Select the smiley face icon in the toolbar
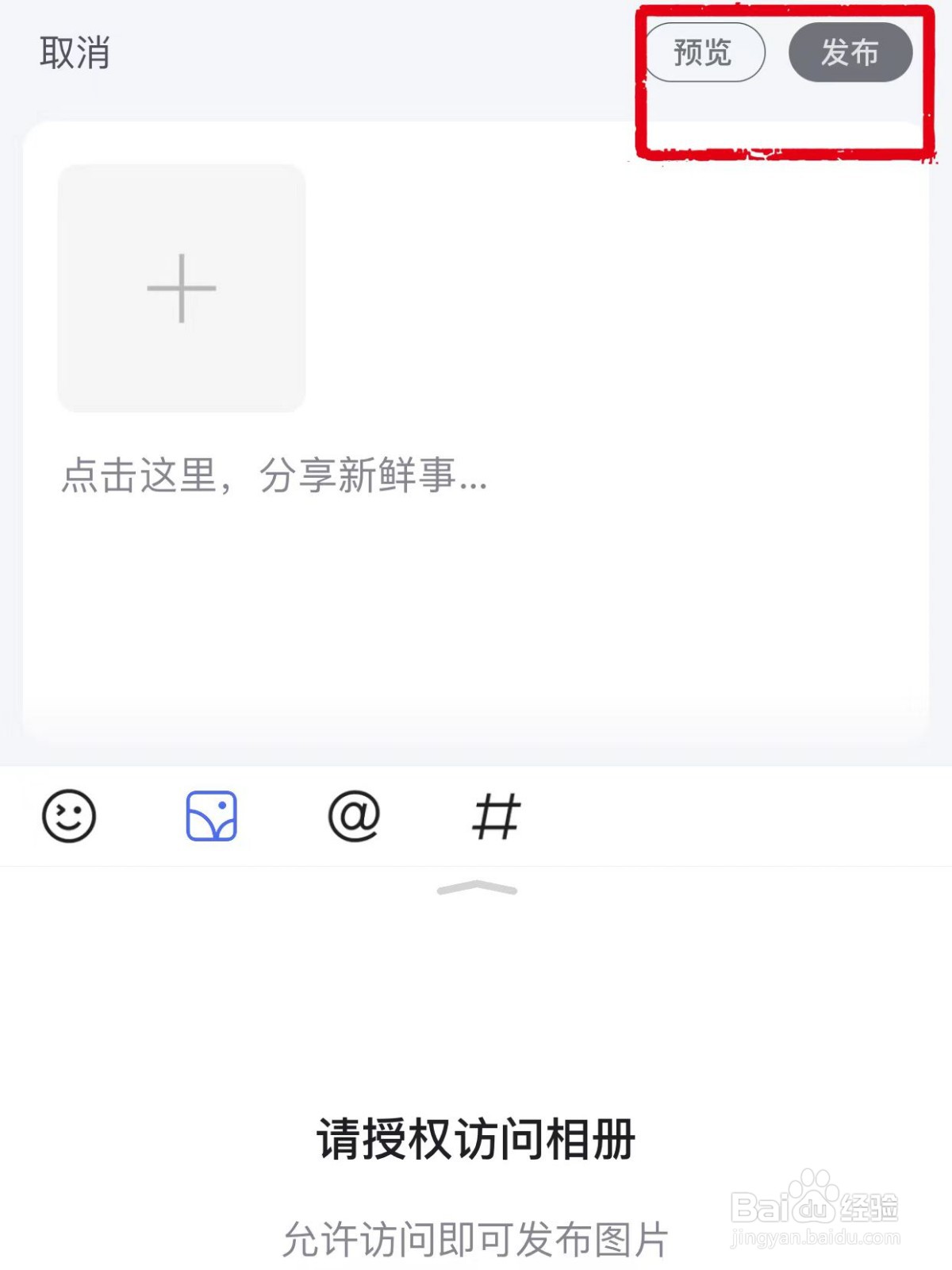This screenshot has width=952, height=1270. (67, 818)
